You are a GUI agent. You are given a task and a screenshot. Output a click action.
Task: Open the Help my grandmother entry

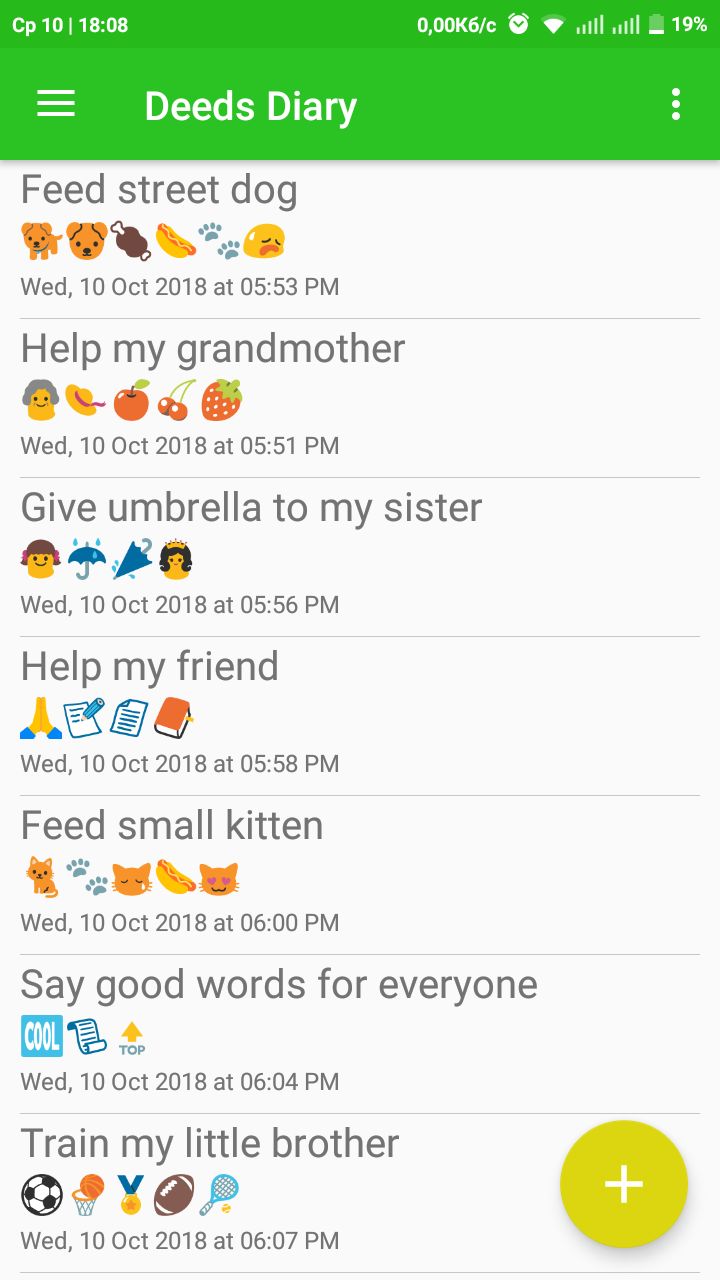360,399
